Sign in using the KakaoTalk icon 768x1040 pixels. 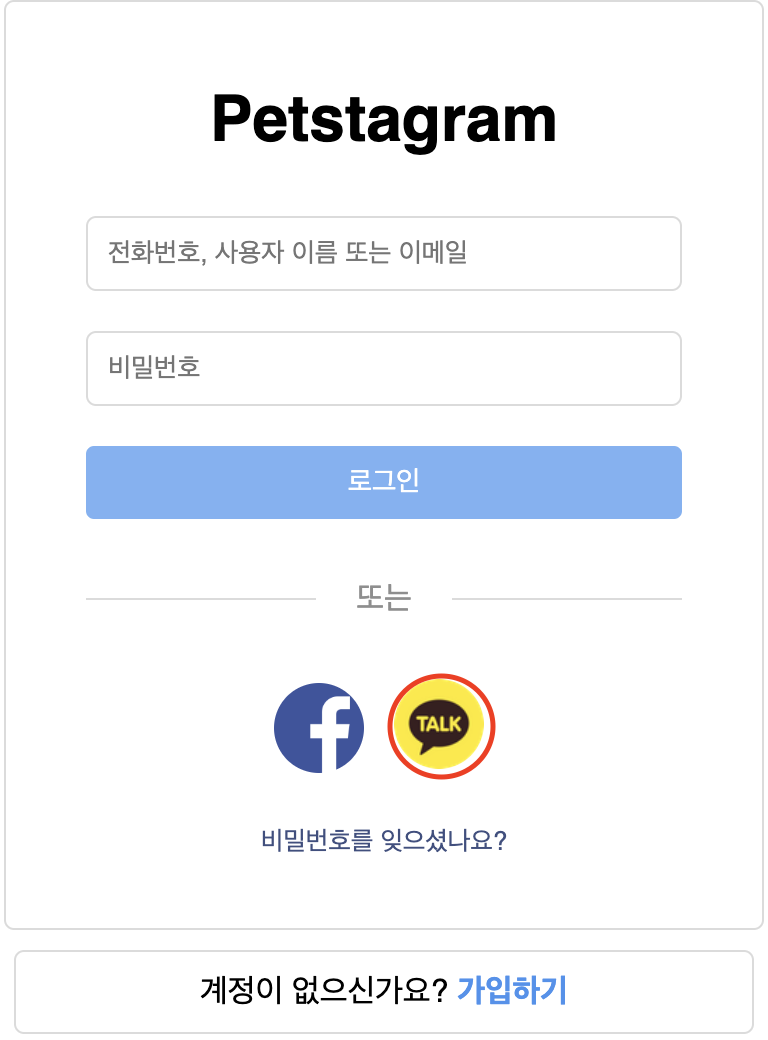pos(441,726)
